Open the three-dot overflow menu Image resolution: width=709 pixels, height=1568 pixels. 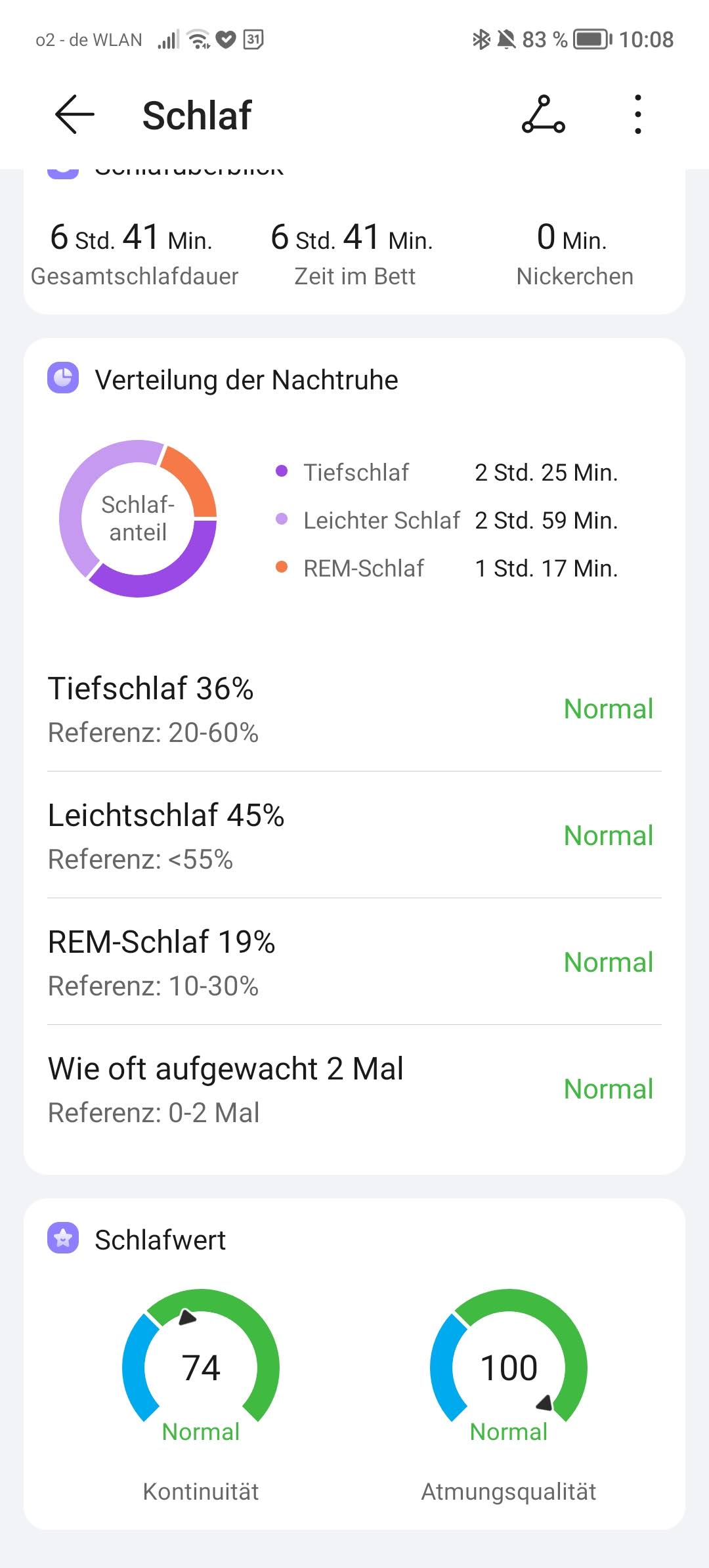637,114
